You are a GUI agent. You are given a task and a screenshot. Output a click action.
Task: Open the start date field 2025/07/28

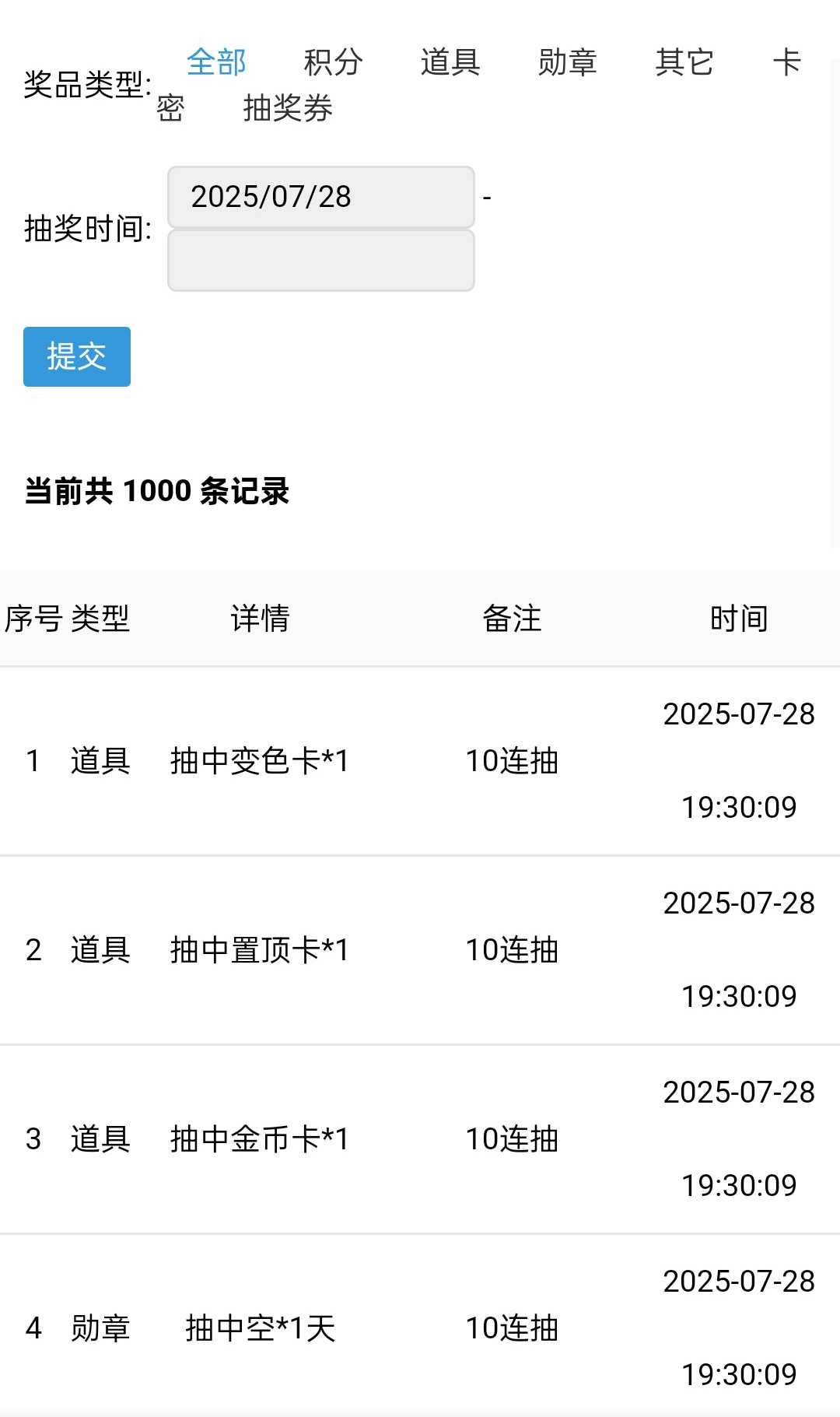pyautogui.click(x=320, y=197)
